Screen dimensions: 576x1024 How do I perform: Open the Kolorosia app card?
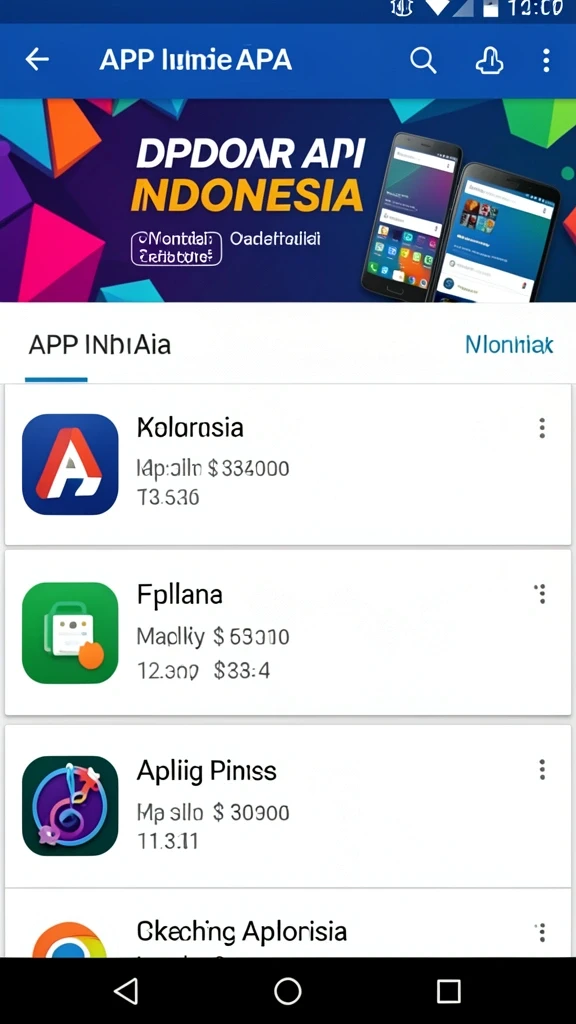pyautogui.click(x=288, y=464)
